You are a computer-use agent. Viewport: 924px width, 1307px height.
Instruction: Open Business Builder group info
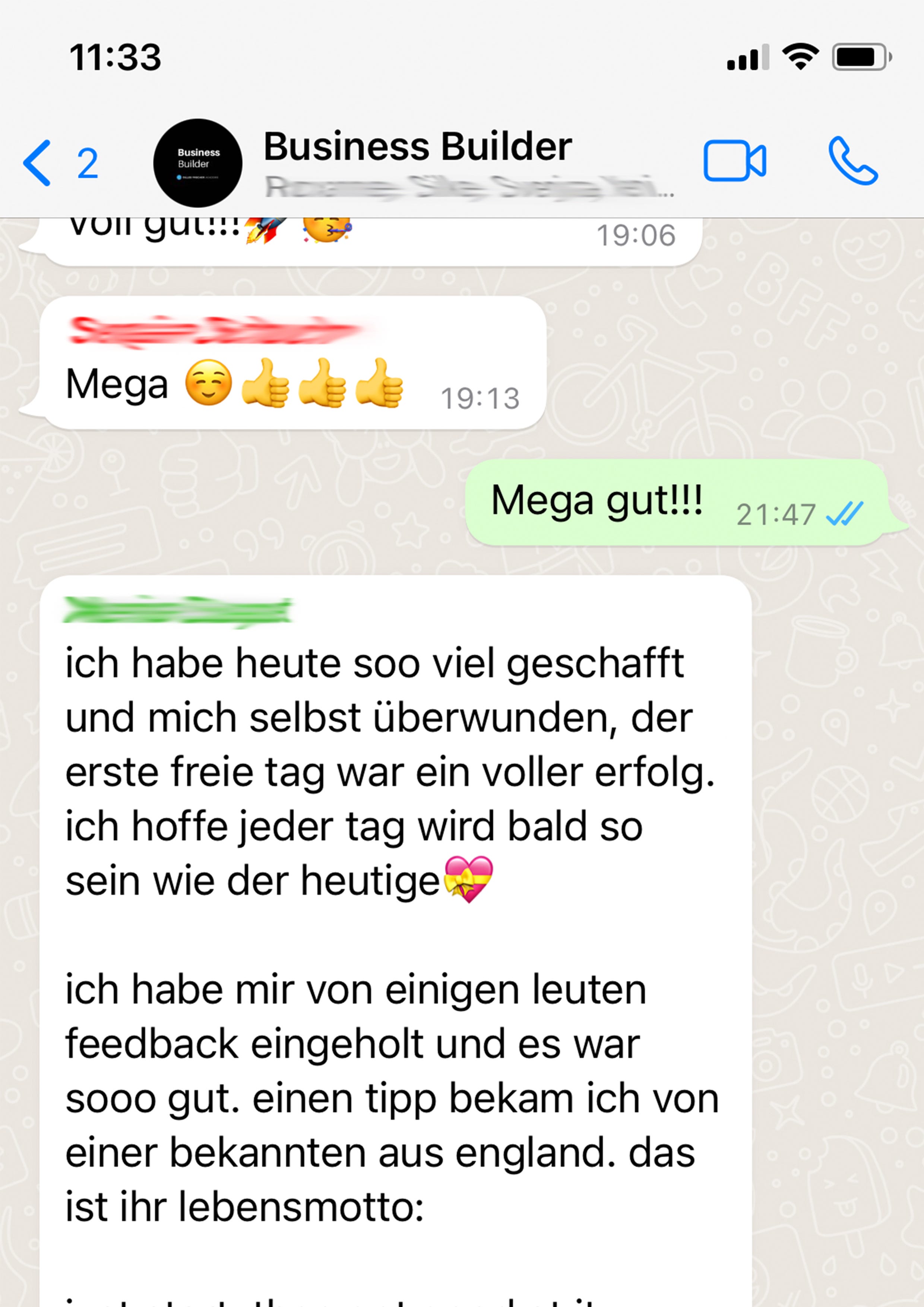[x=417, y=147]
